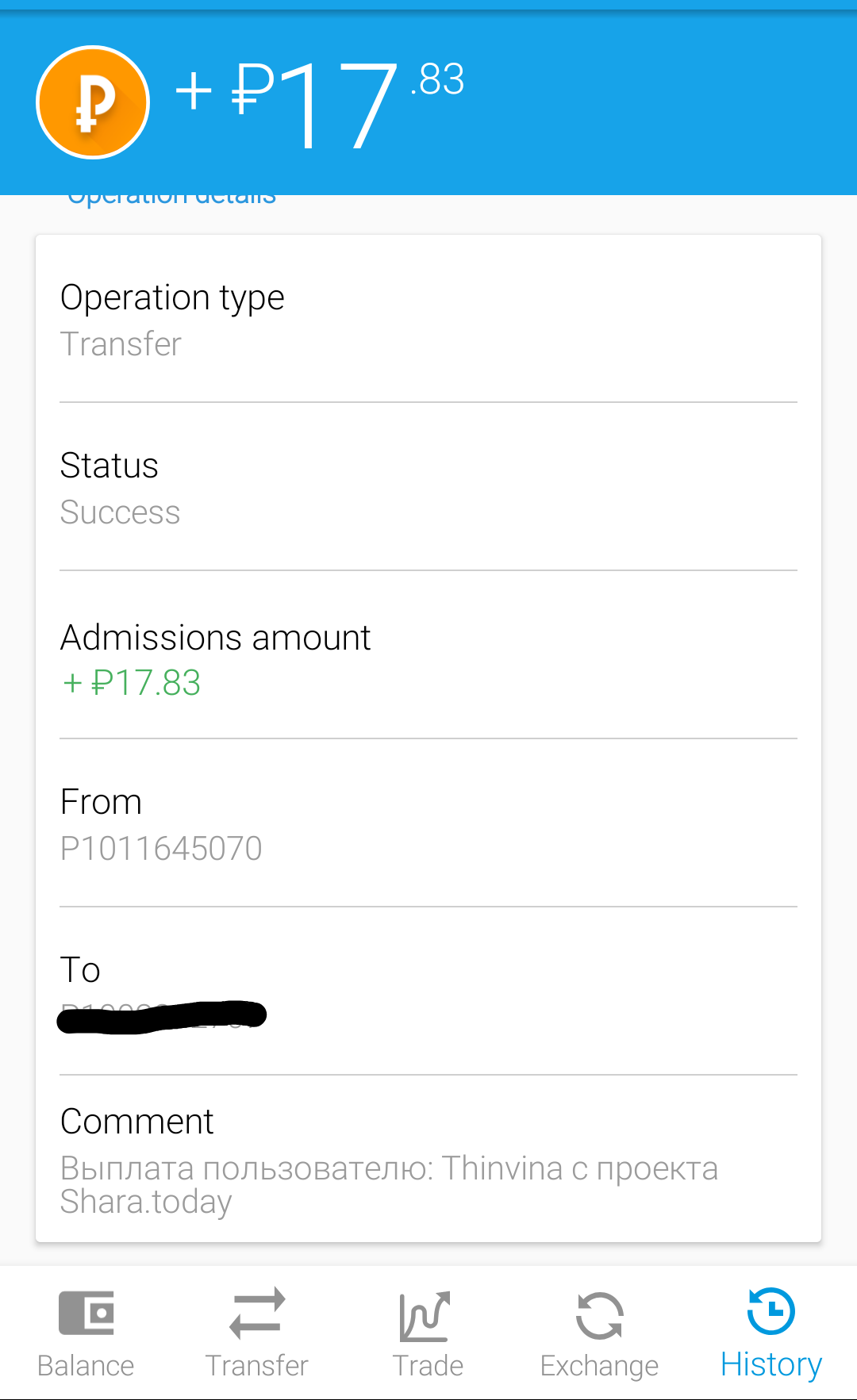This screenshot has width=857, height=1400.
Task: Tap the History tab
Action: tap(771, 1333)
